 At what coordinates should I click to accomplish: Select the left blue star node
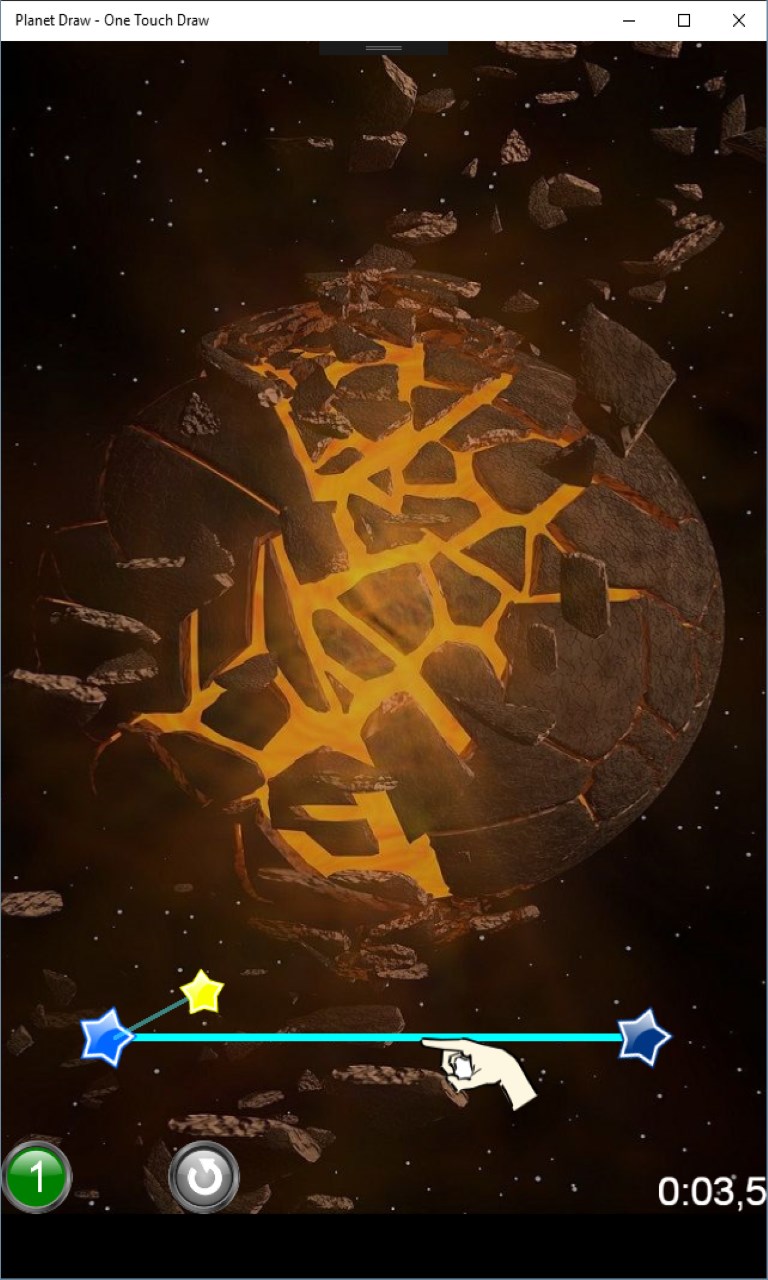click(105, 1037)
